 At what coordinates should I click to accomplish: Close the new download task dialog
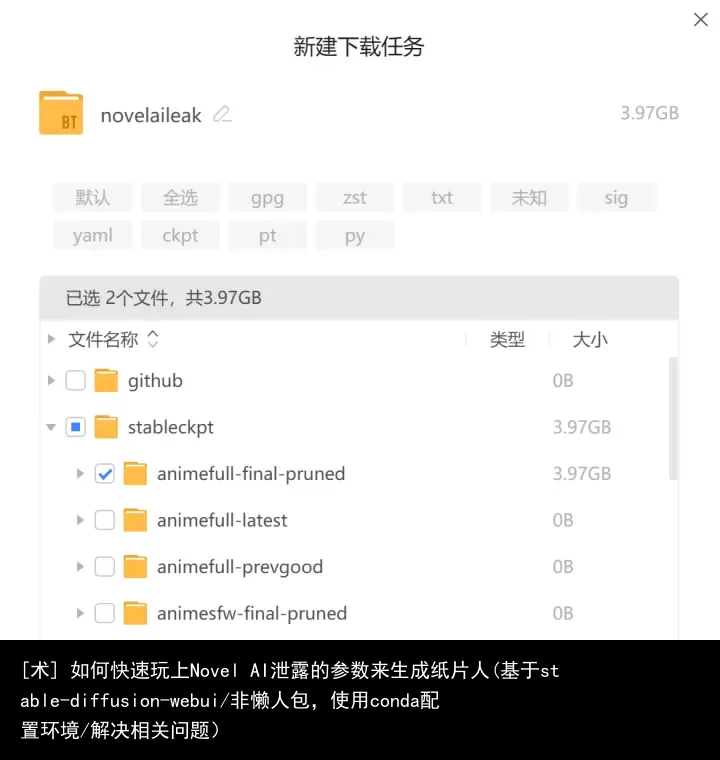(x=701, y=20)
